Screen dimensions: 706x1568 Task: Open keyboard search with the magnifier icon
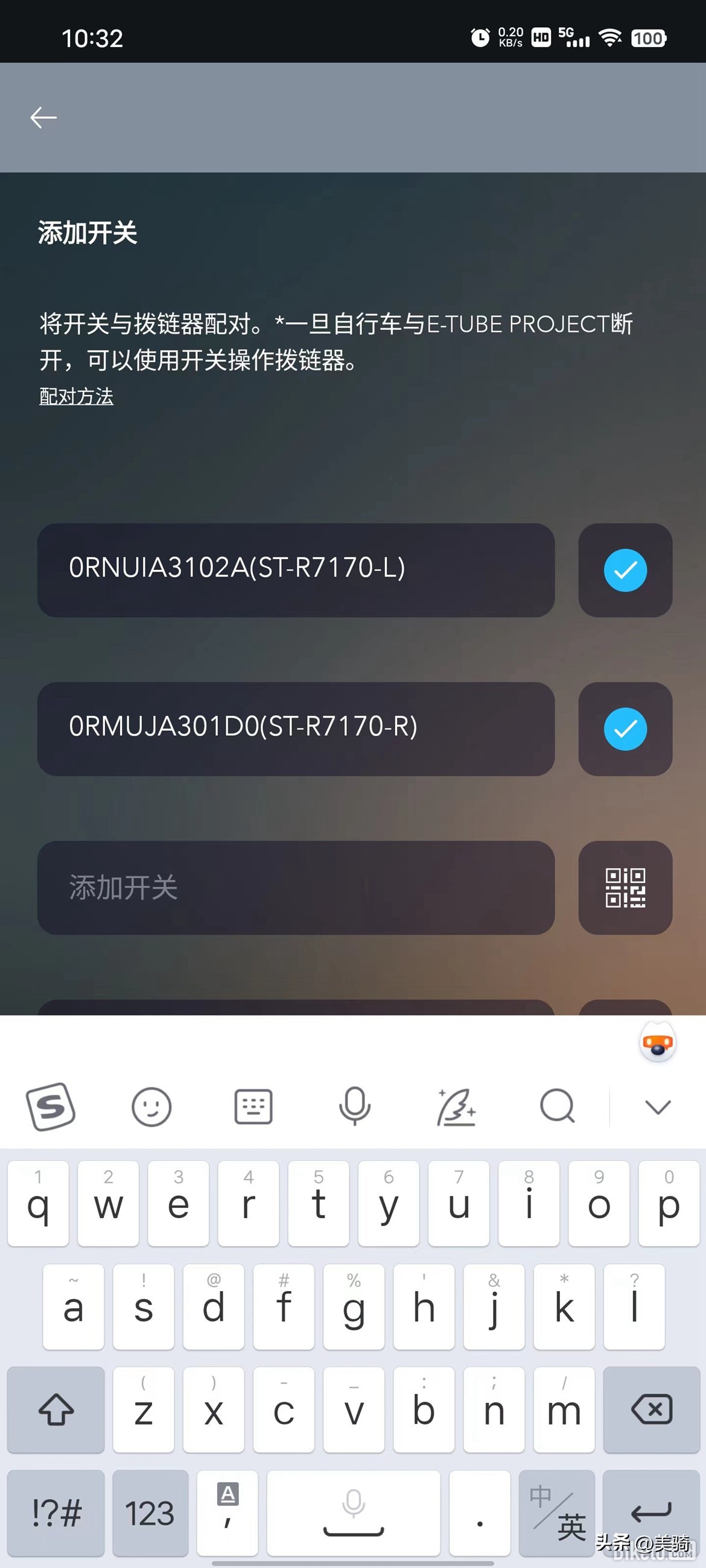point(558,1107)
